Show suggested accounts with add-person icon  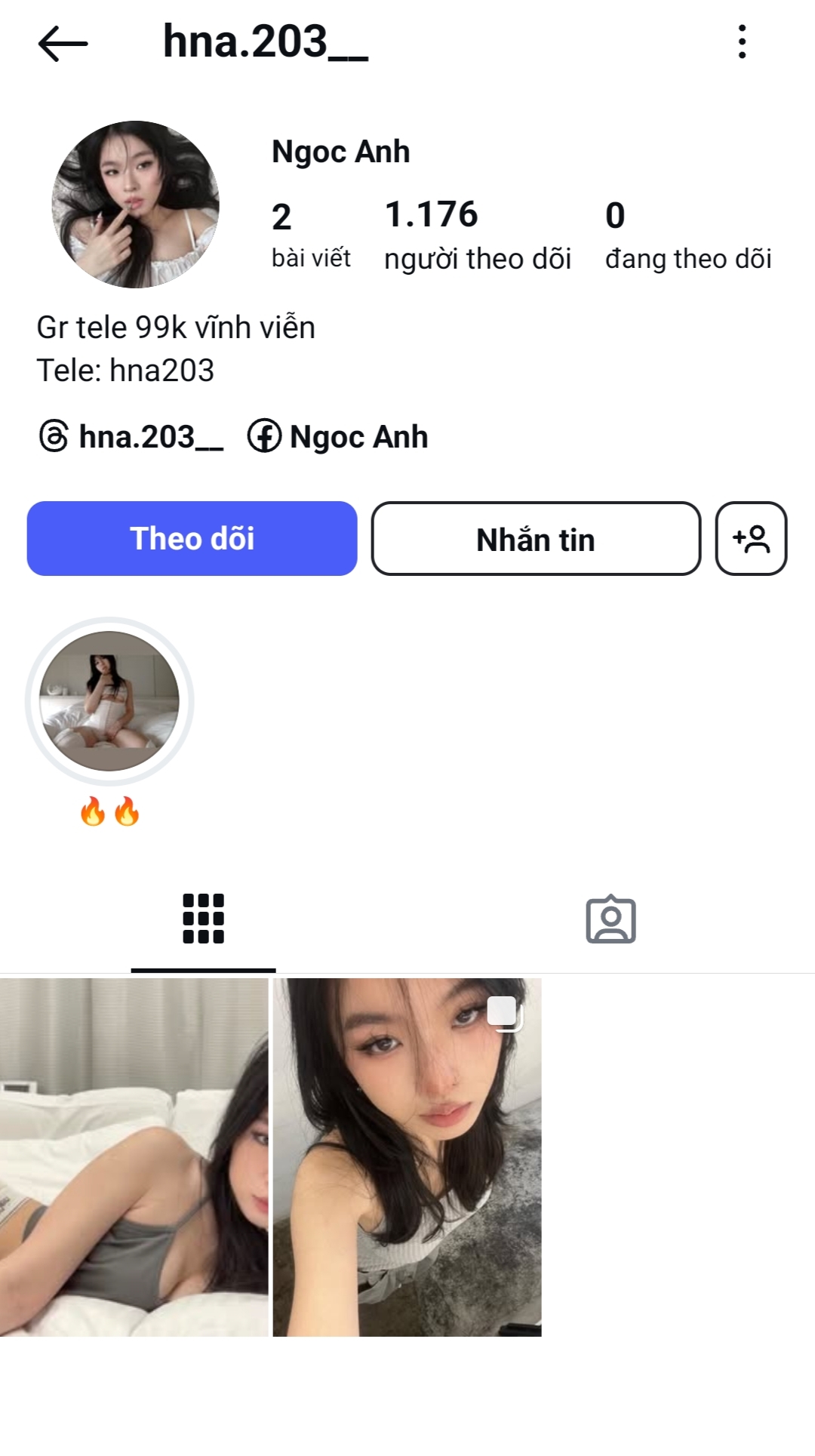tap(751, 539)
